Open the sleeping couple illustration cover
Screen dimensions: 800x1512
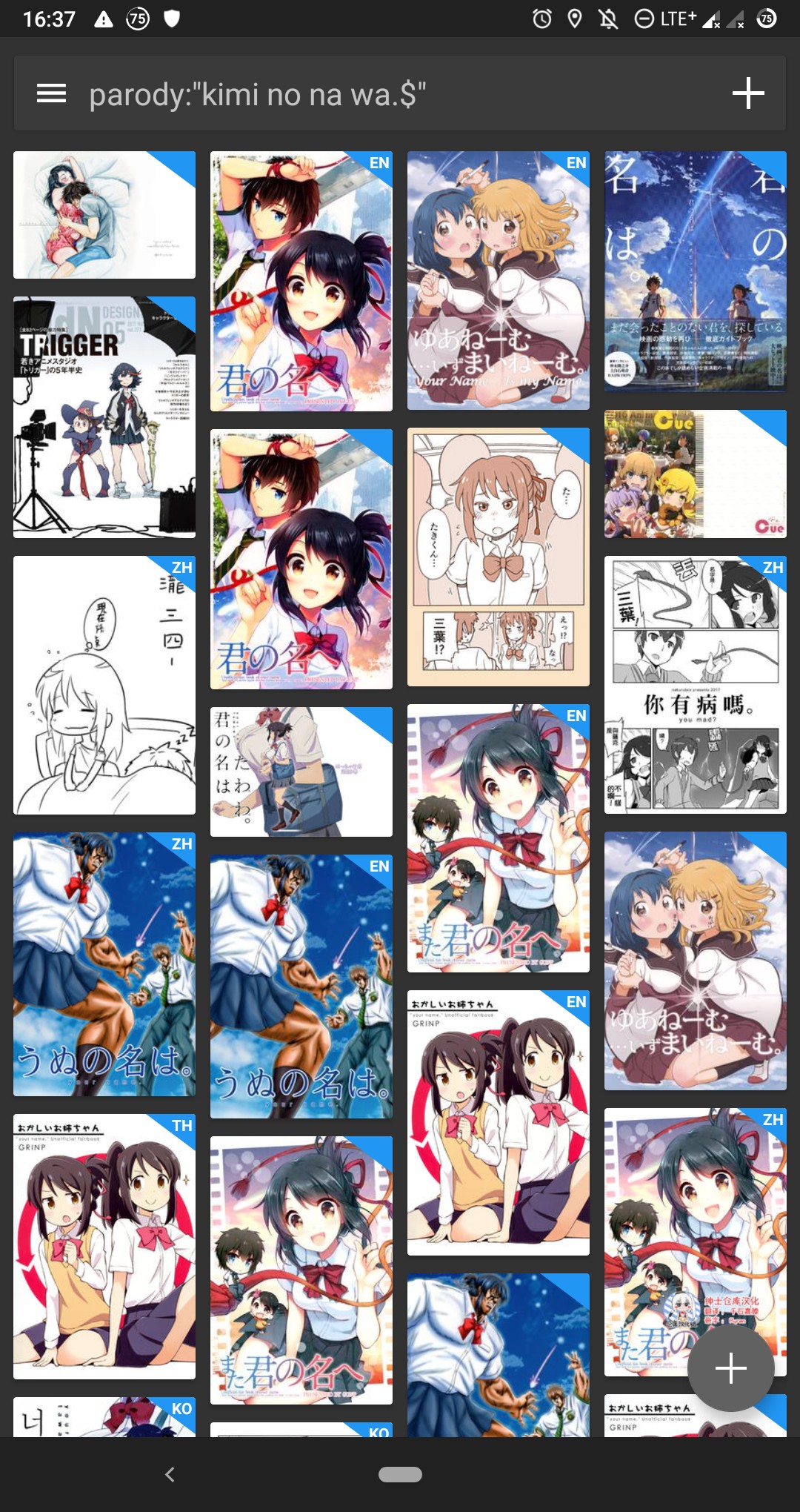pyautogui.click(x=104, y=215)
